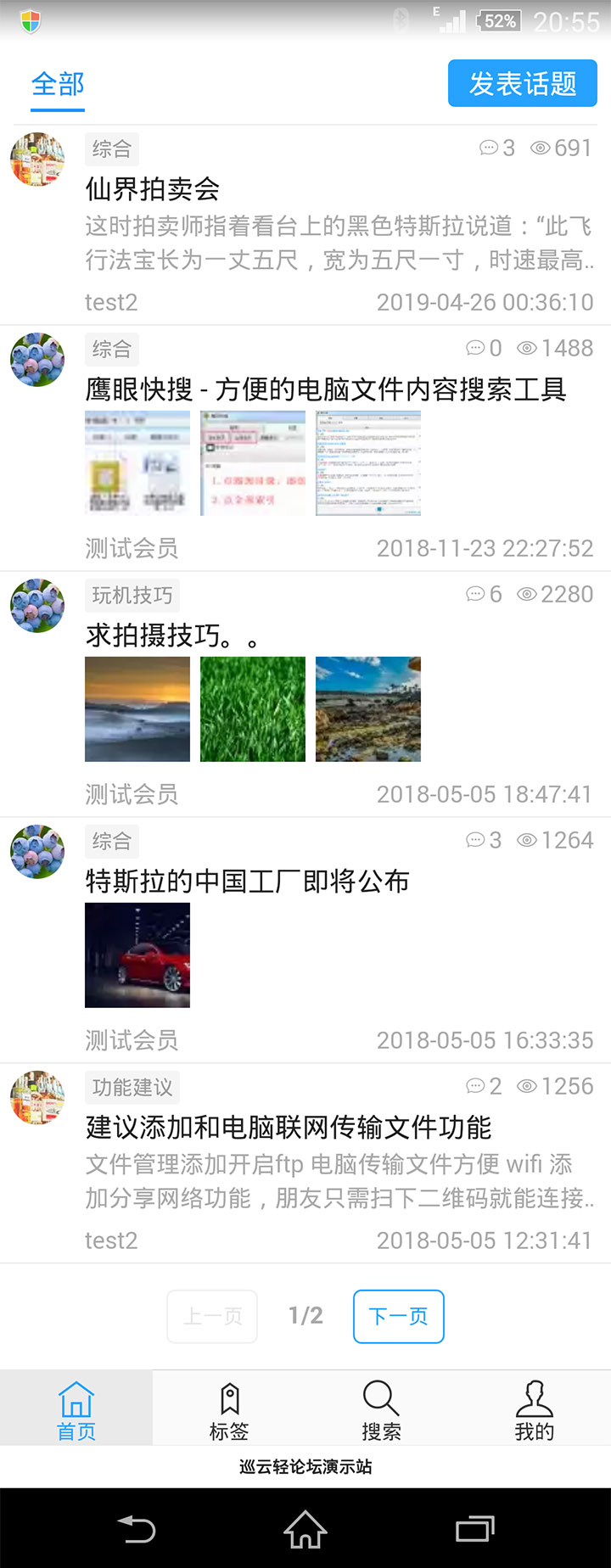Screen dimensions: 611x1568
Task: Go to next page via 下一页 button
Action: click(x=398, y=1316)
